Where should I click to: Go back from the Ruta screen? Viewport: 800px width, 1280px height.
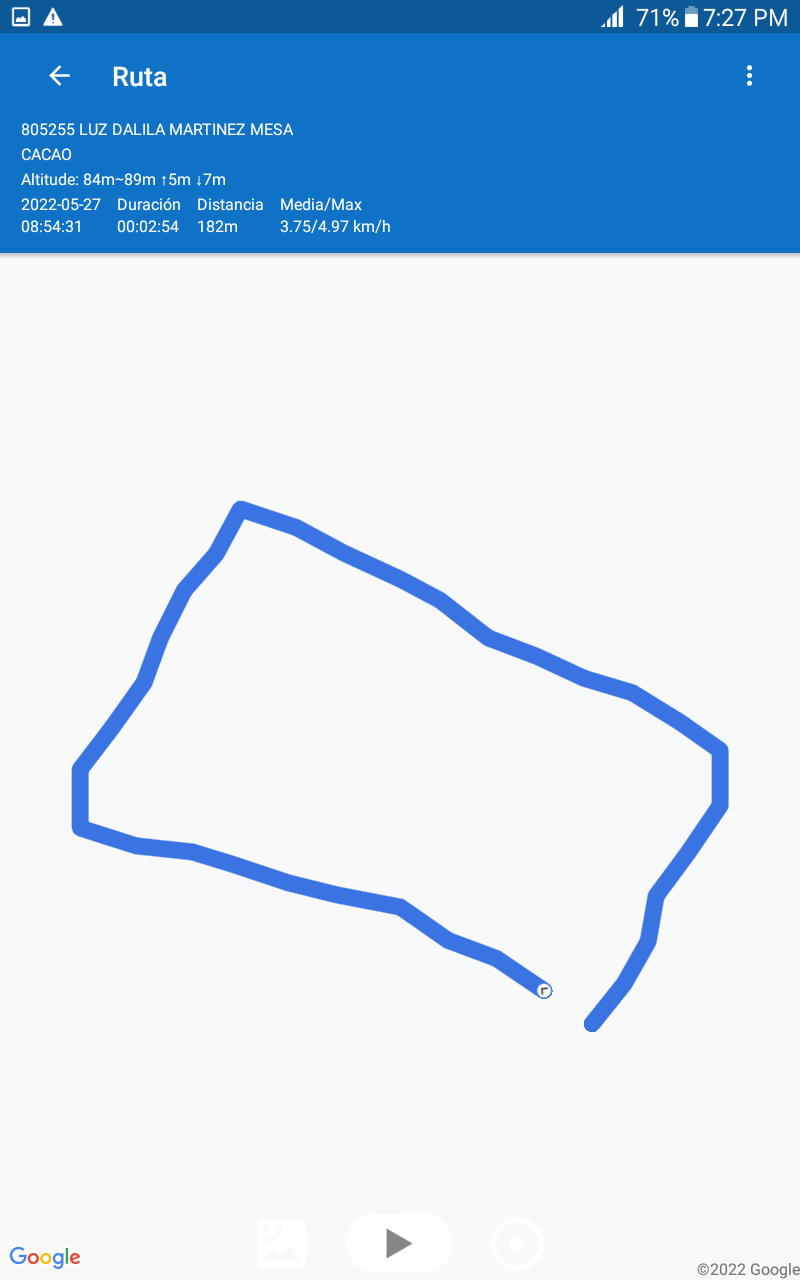point(59,76)
